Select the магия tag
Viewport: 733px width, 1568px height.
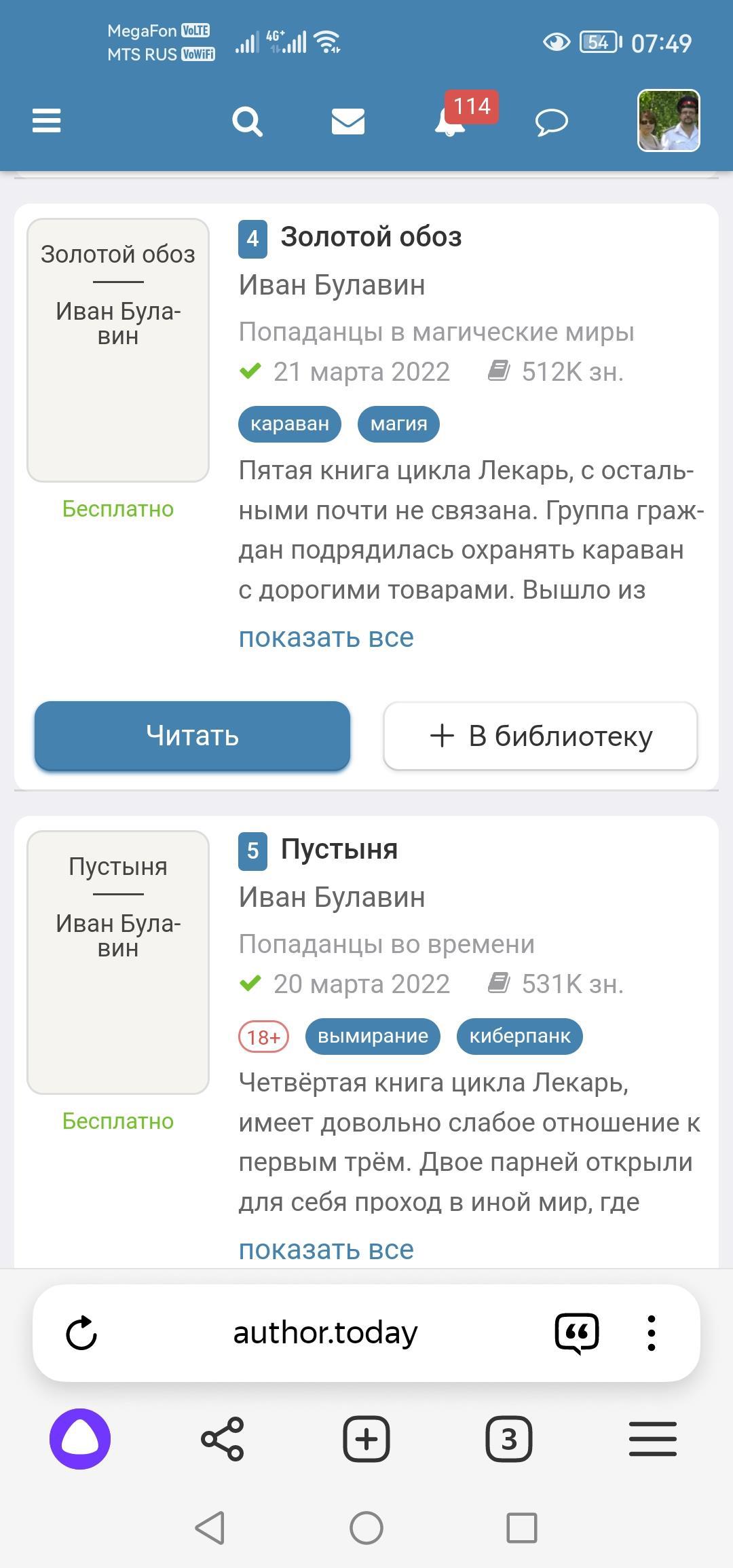click(x=398, y=424)
